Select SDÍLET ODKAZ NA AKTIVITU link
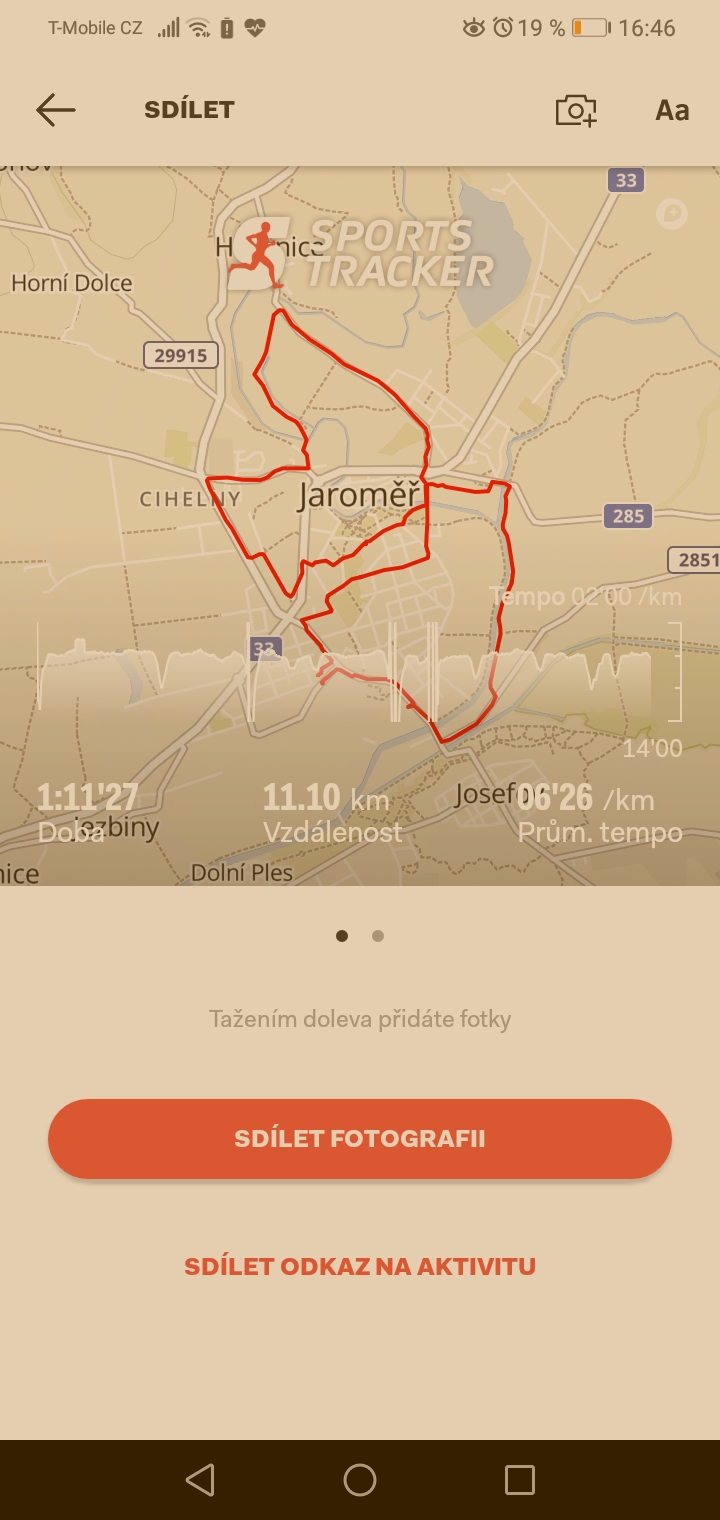This screenshot has height=1520, width=720. [x=360, y=1266]
